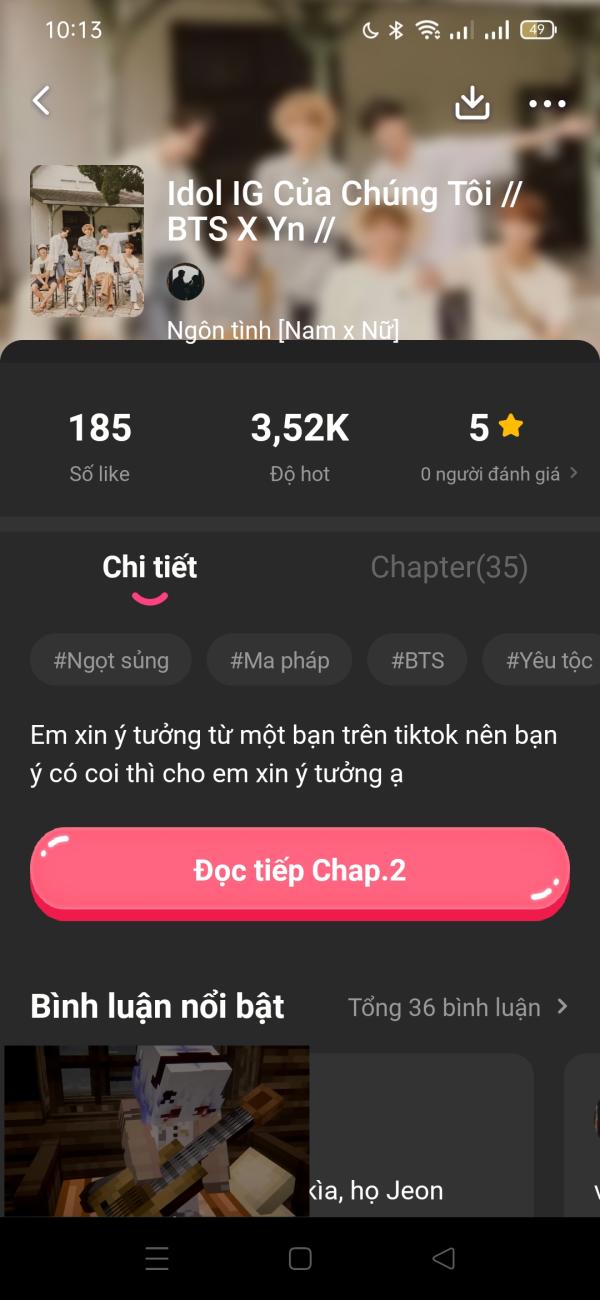View all 36 comments
The height and width of the screenshot is (1300, 600).
coord(457,1007)
